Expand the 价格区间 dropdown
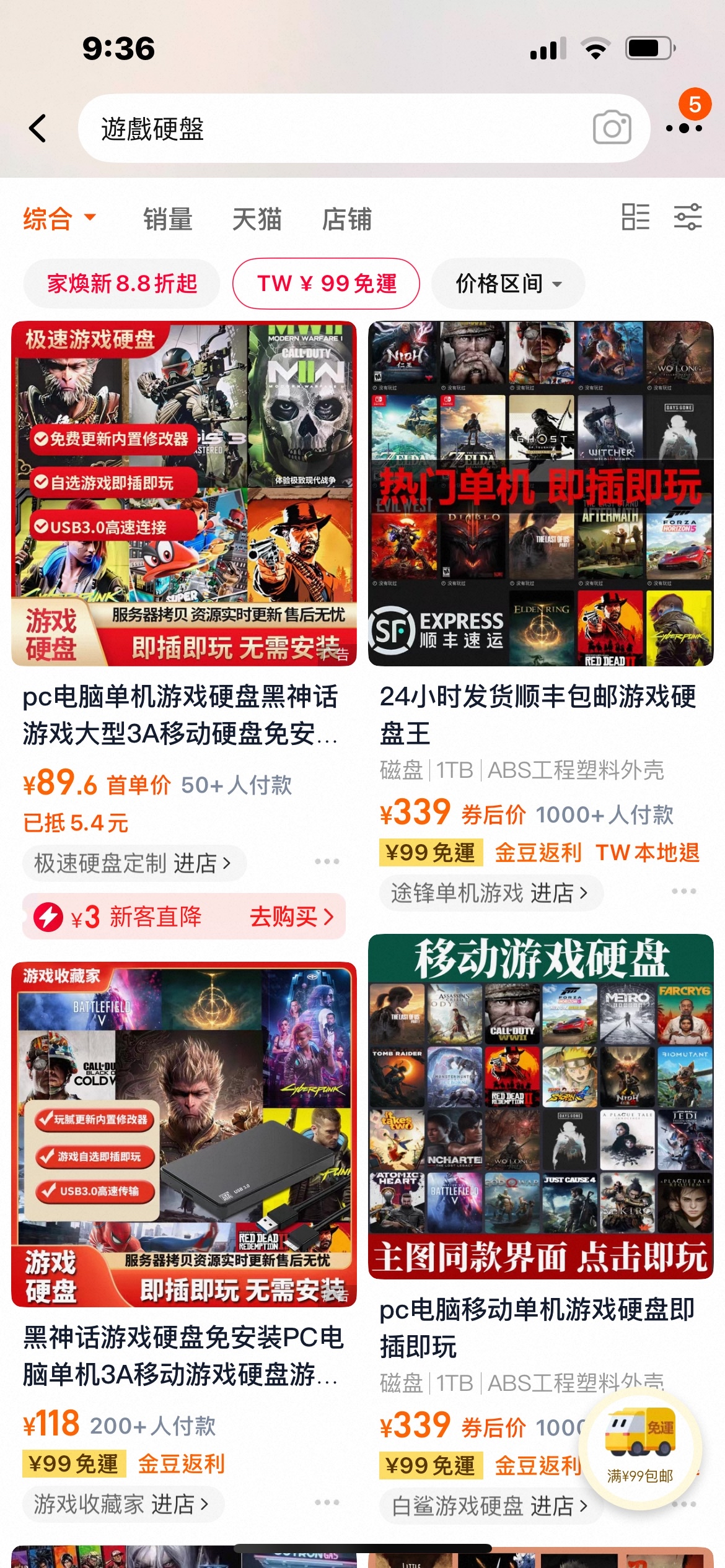Viewport: 725px width, 1568px height. tap(508, 284)
